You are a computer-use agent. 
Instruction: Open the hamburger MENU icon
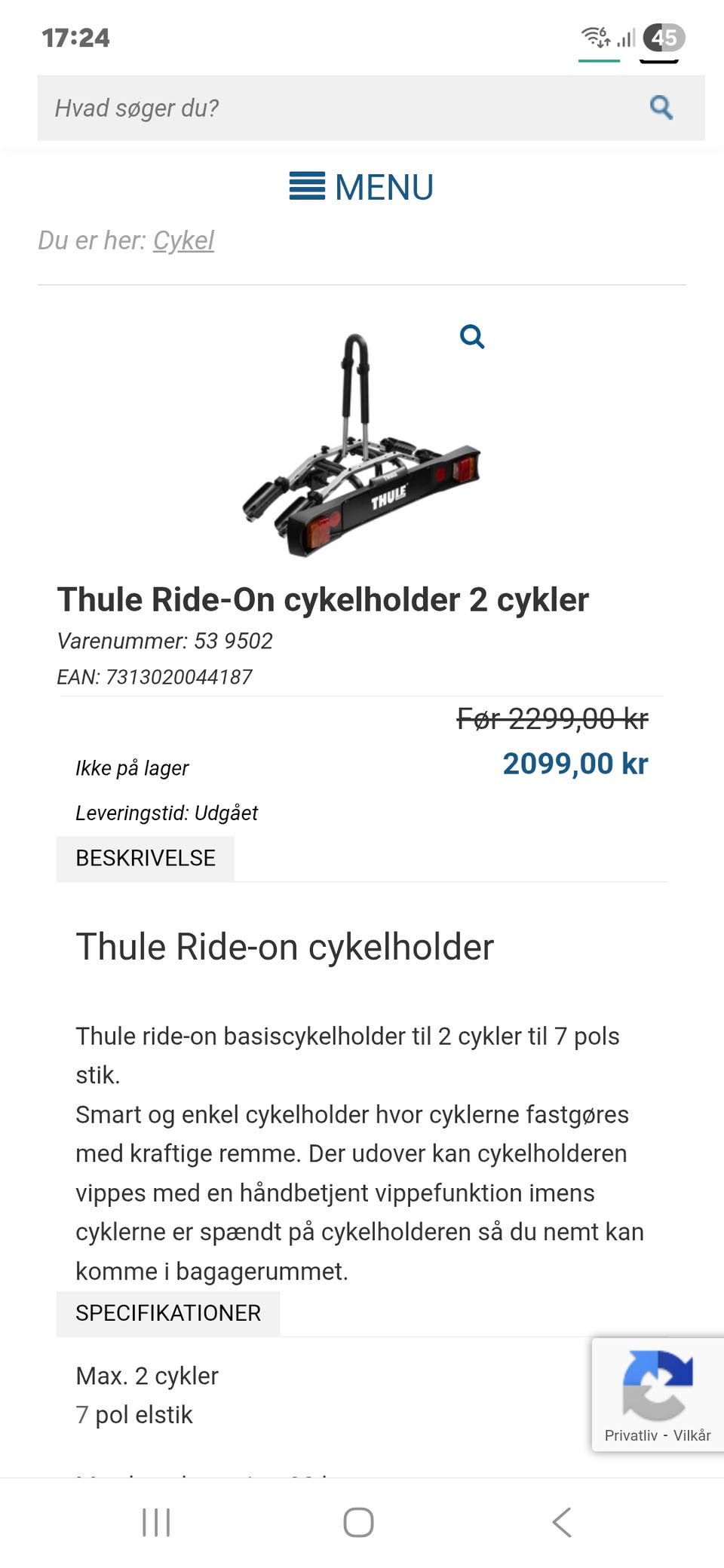(x=305, y=187)
